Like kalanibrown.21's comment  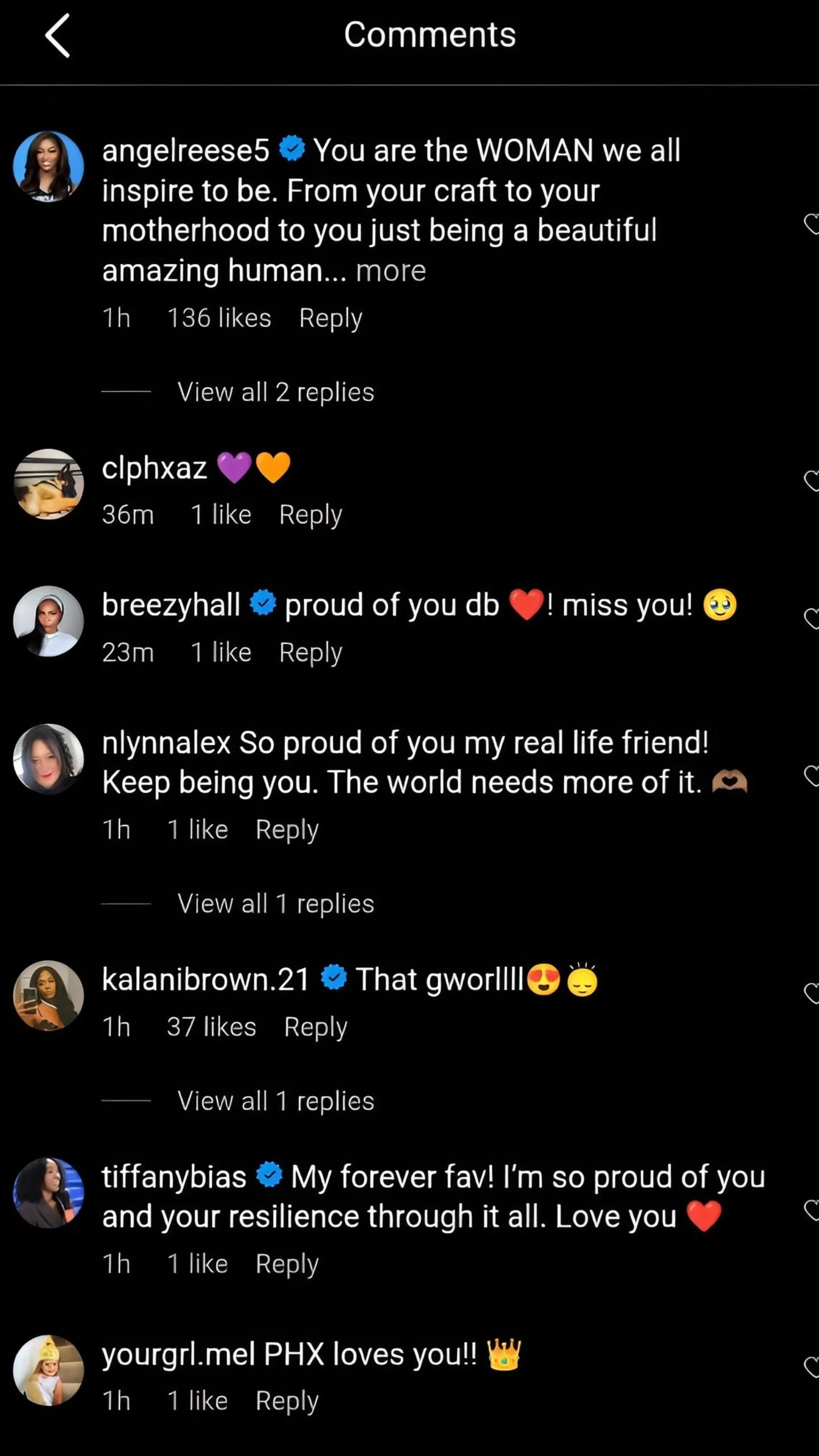point(811,993)
